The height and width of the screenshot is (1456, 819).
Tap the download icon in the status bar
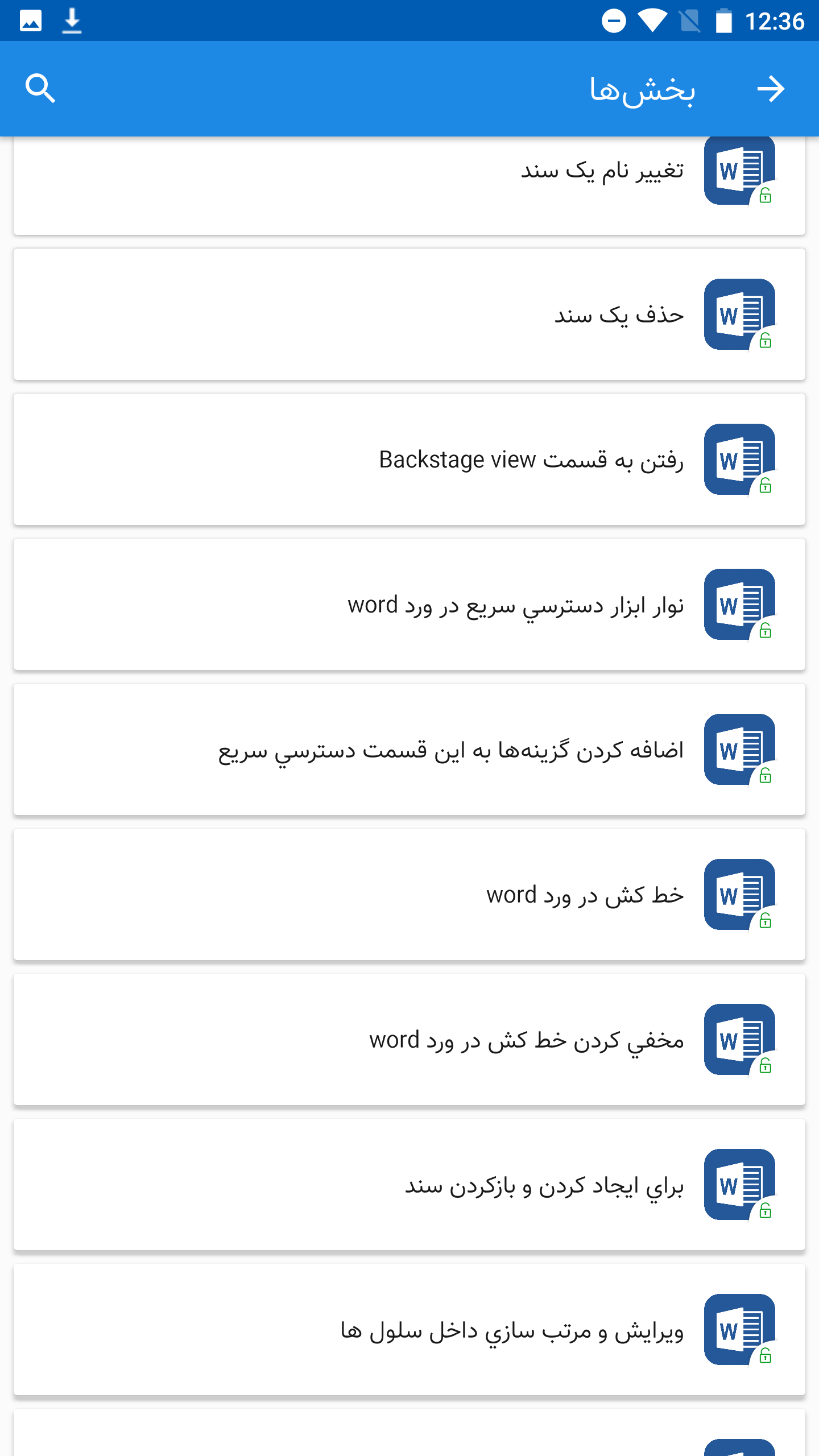[72, 20]
